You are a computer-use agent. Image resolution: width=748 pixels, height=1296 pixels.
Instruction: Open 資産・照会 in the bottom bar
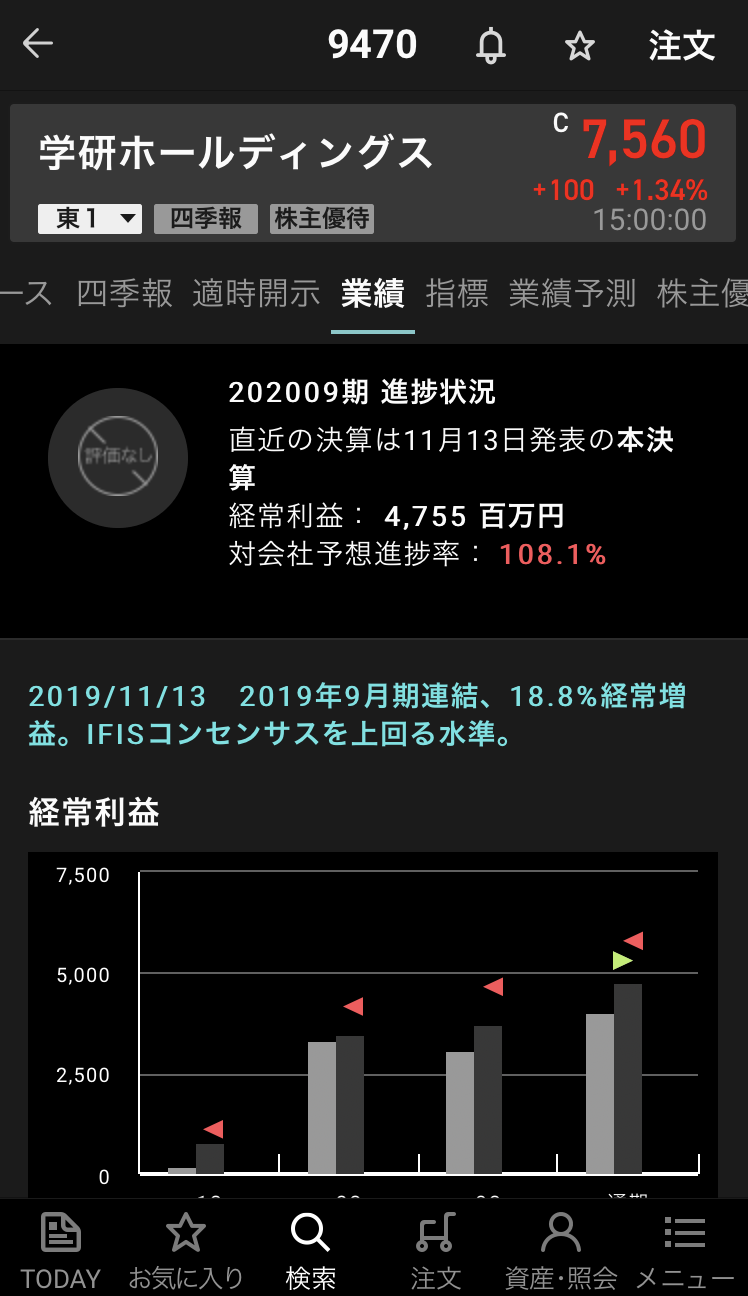tap(560, 1249)
